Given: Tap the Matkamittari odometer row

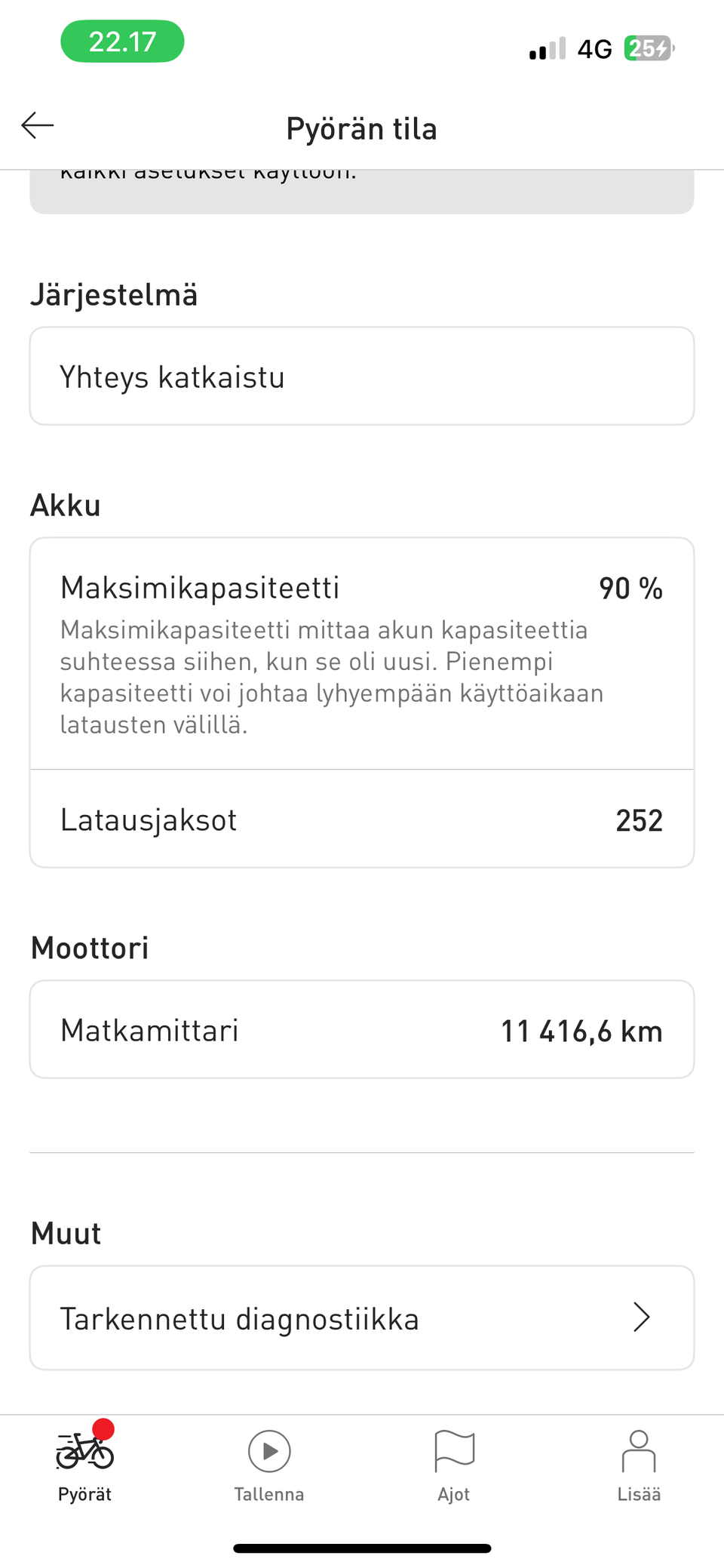Looking at the screenshot, I should [362, 1029].
